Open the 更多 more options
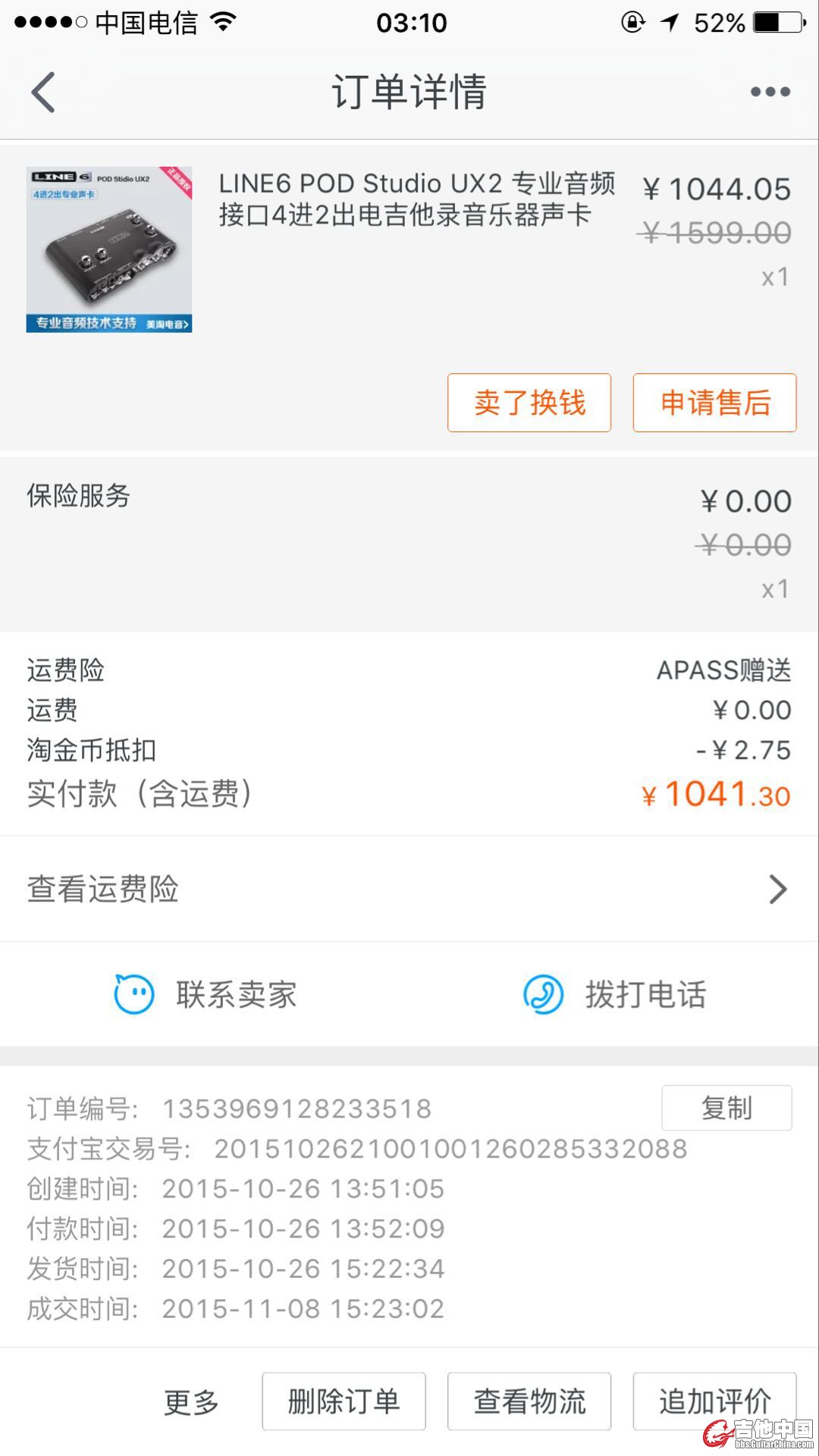The width and height of the screenshot is (819, 1456). 191,1402
